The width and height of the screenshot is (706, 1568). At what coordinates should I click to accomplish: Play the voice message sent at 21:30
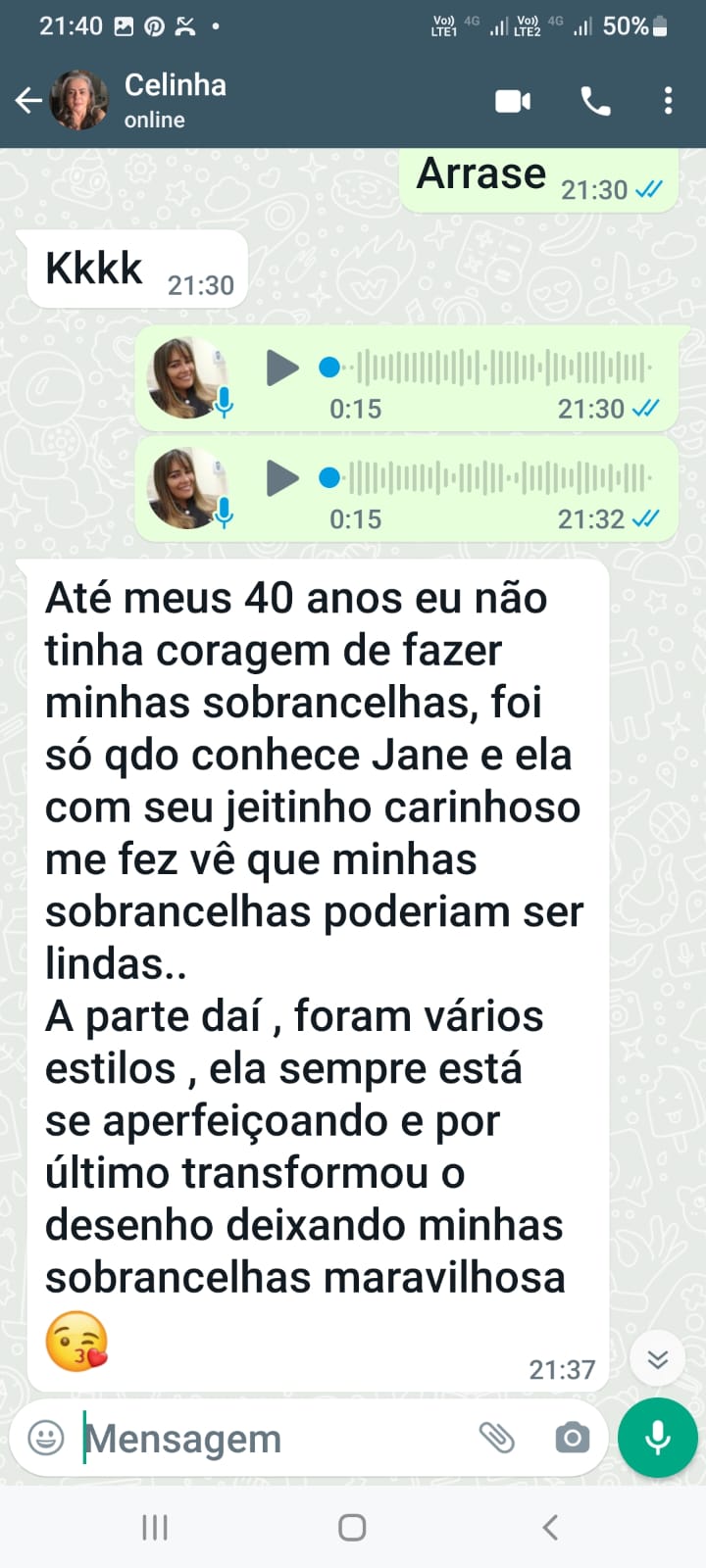282,368
